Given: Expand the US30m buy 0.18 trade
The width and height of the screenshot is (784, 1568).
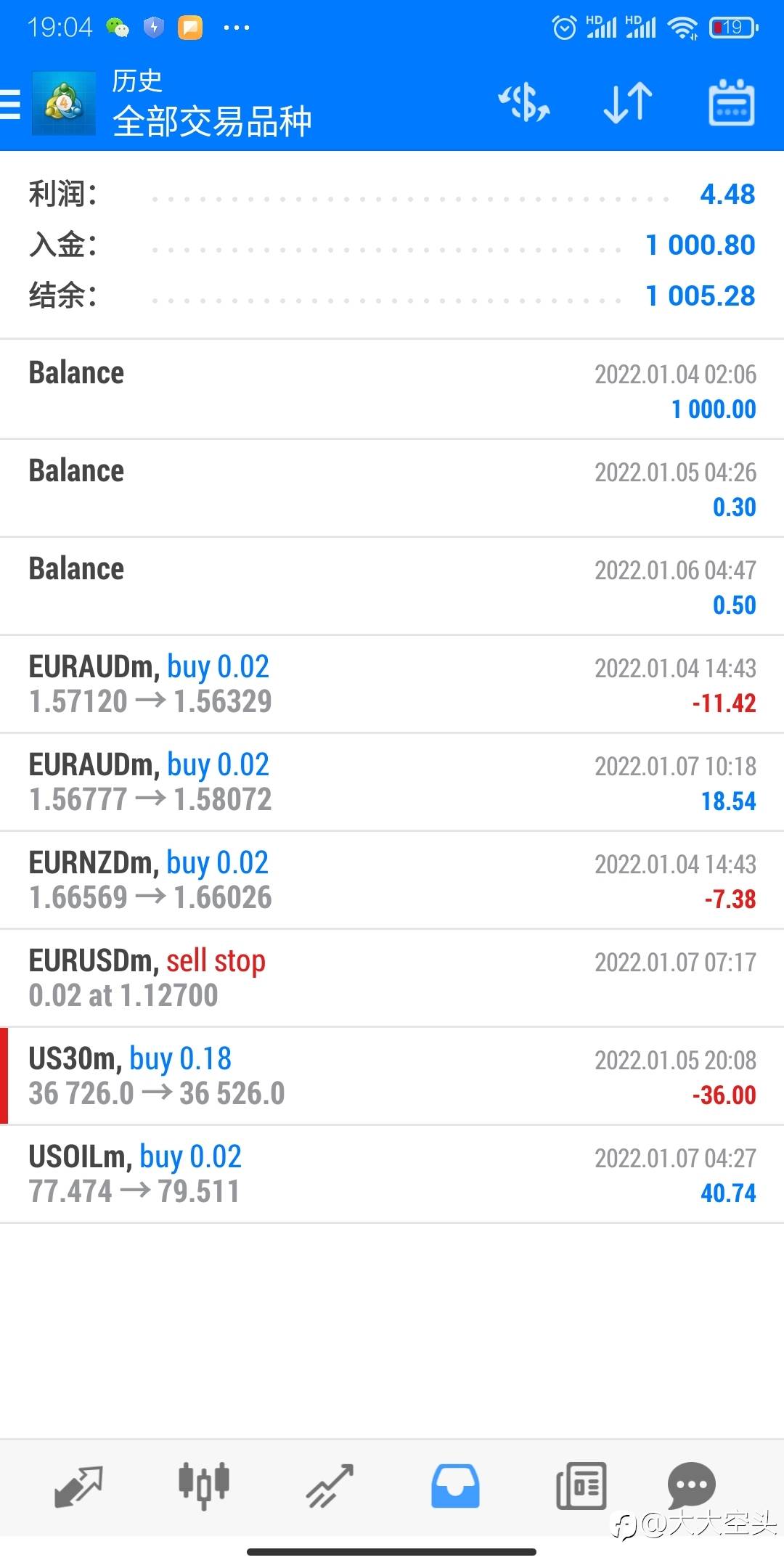Looking at the screenshot, I should 392,1076.
